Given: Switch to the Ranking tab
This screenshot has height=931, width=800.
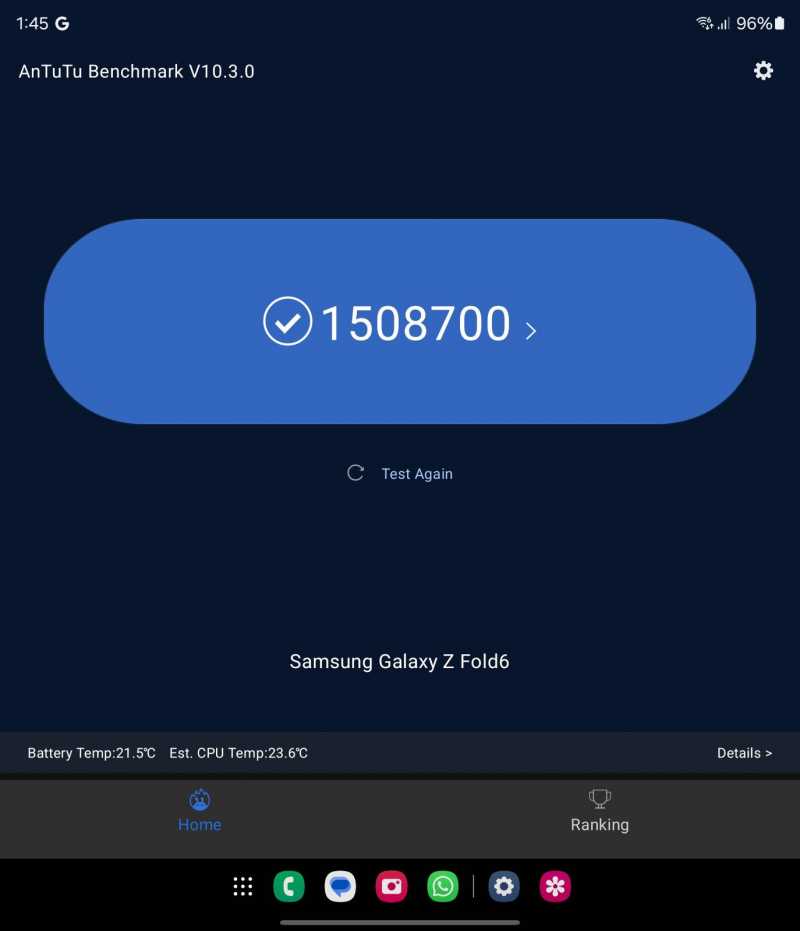Looking at the screenshot, I should pos(599,811).
